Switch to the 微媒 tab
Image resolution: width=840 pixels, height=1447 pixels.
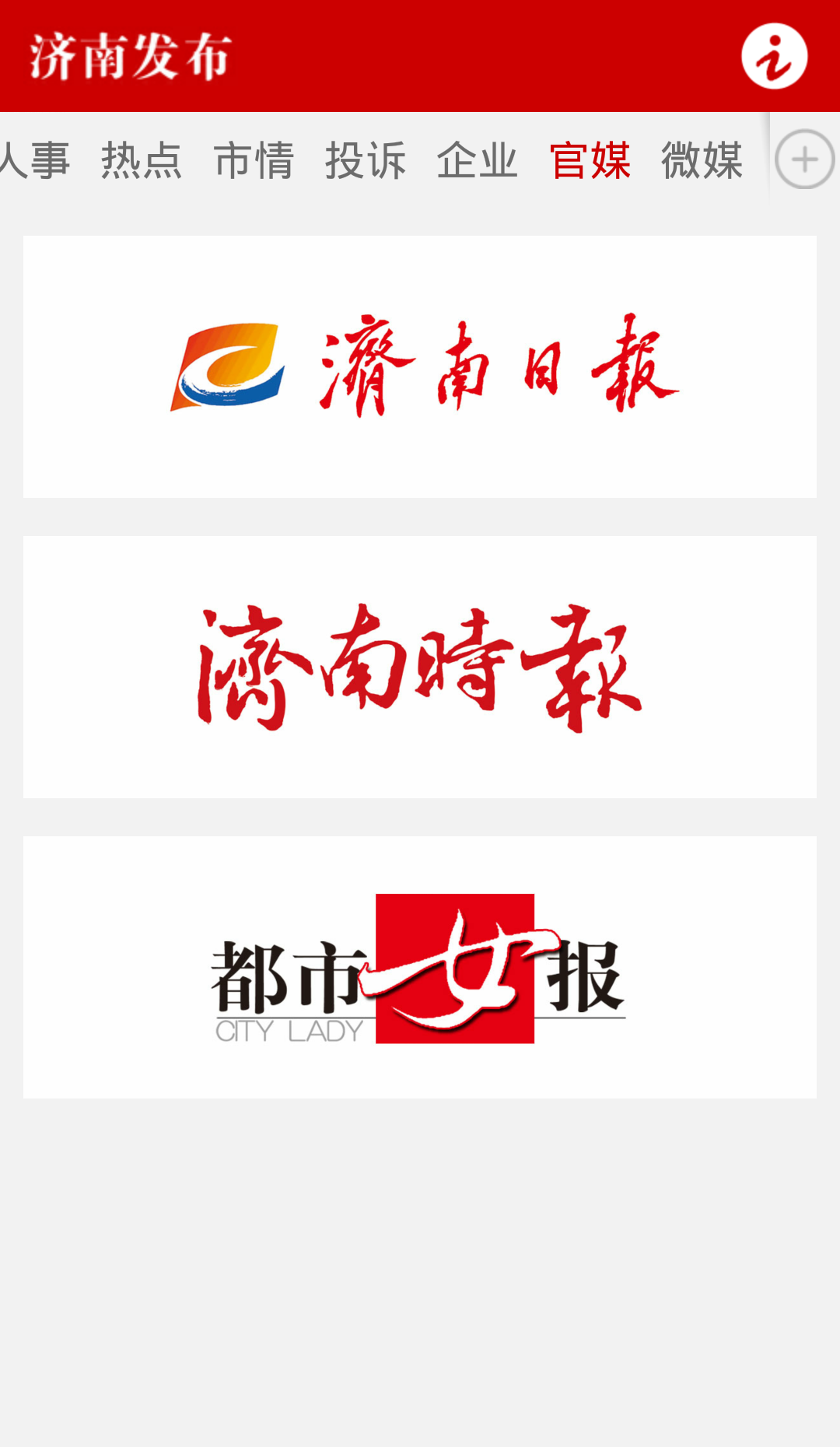702,160
